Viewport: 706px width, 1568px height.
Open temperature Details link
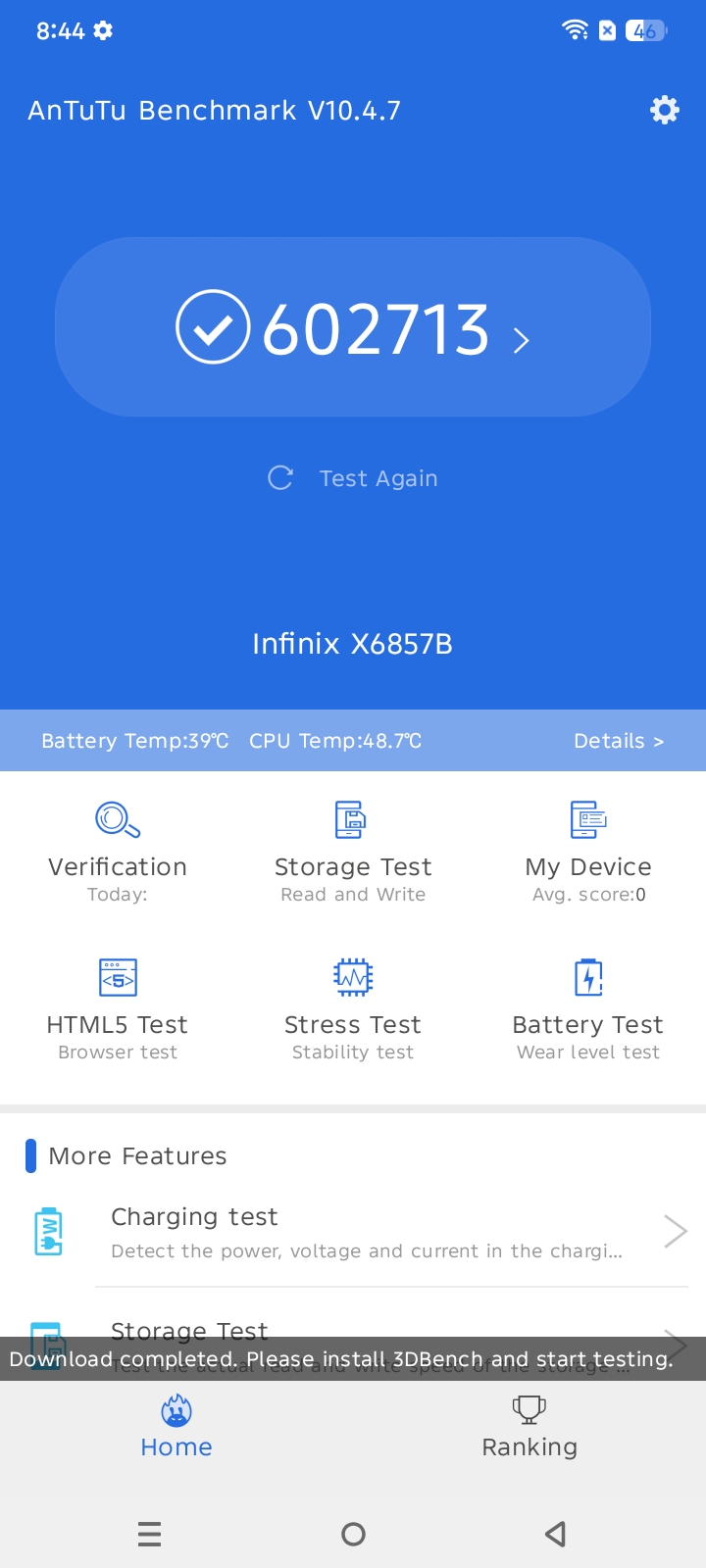click(x=619, y=741)
